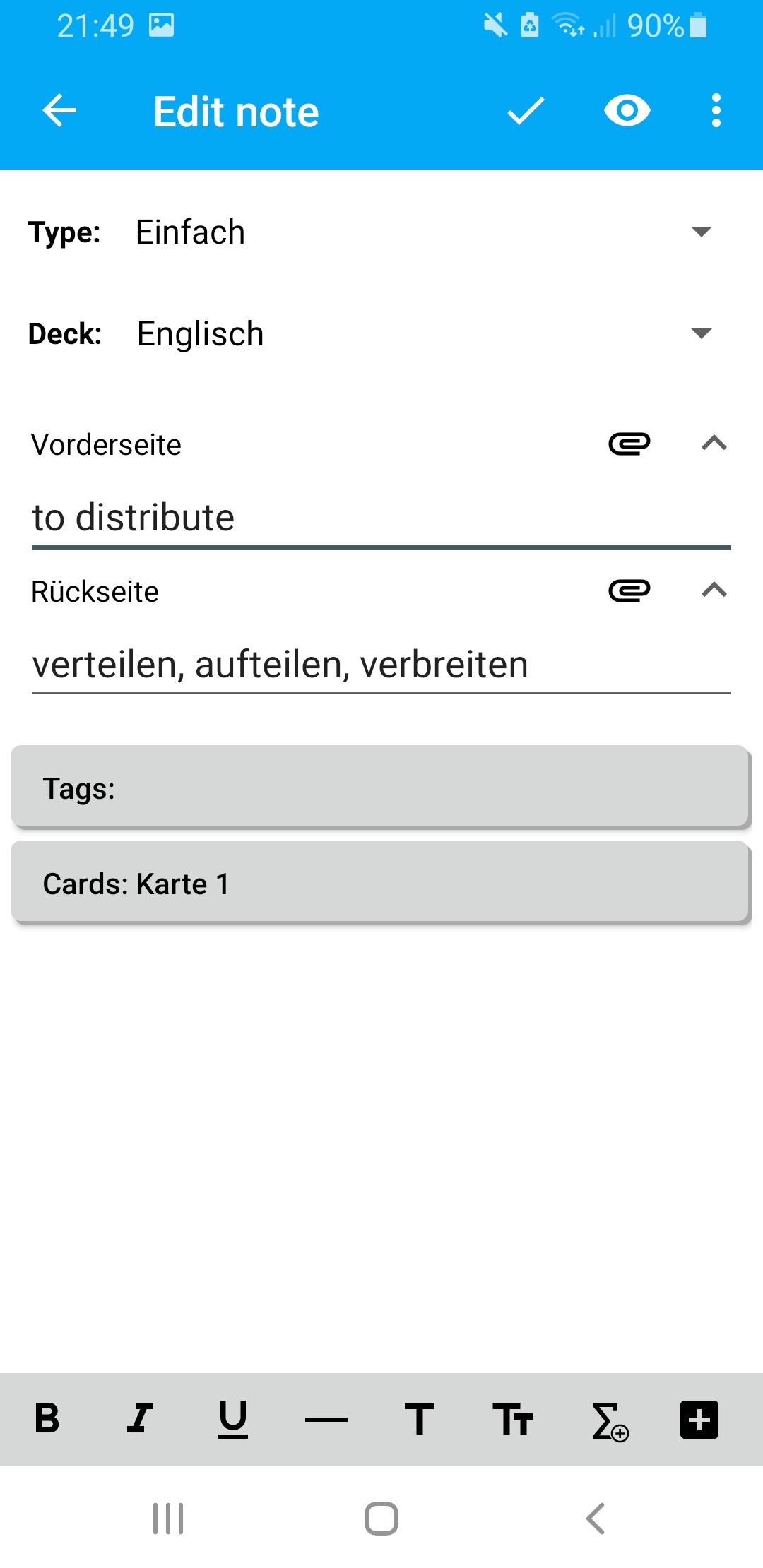Edit the Rückseite text field

380,665
